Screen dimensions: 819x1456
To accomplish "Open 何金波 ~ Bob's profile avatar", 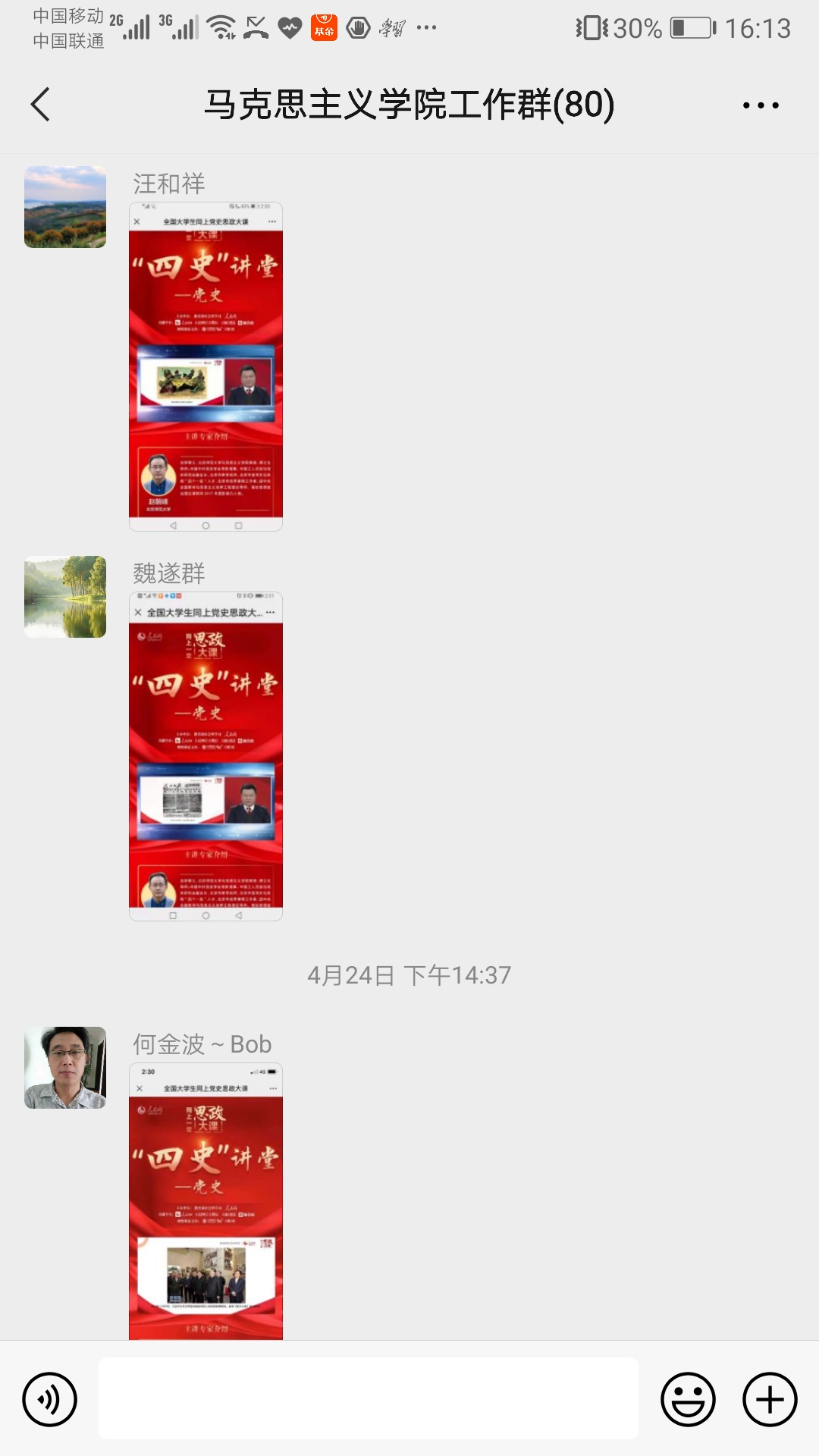I will (65, 1068).
